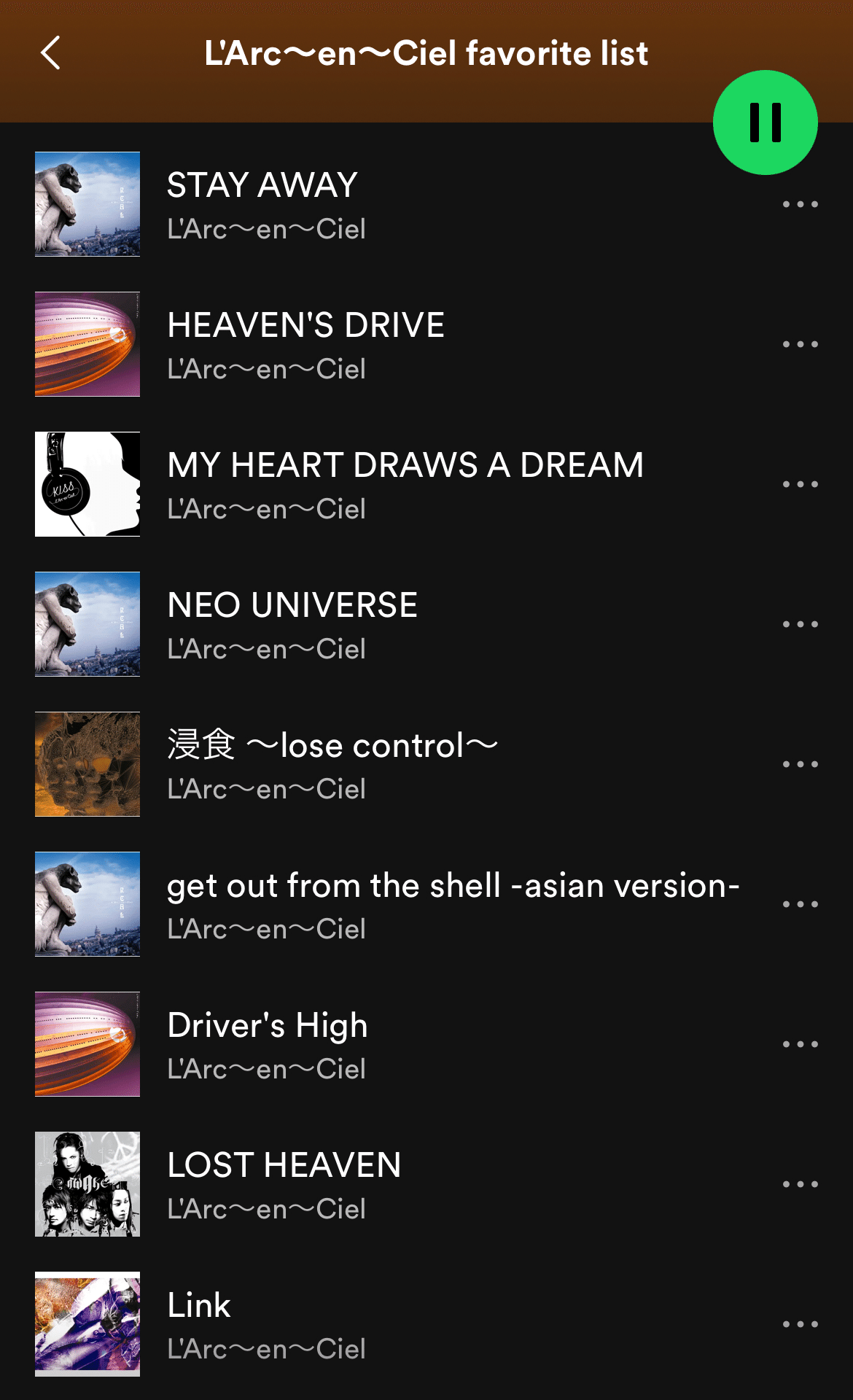Play HEAVEN'S DRIVE track
Screen dimensions: 853x1400
305,325
